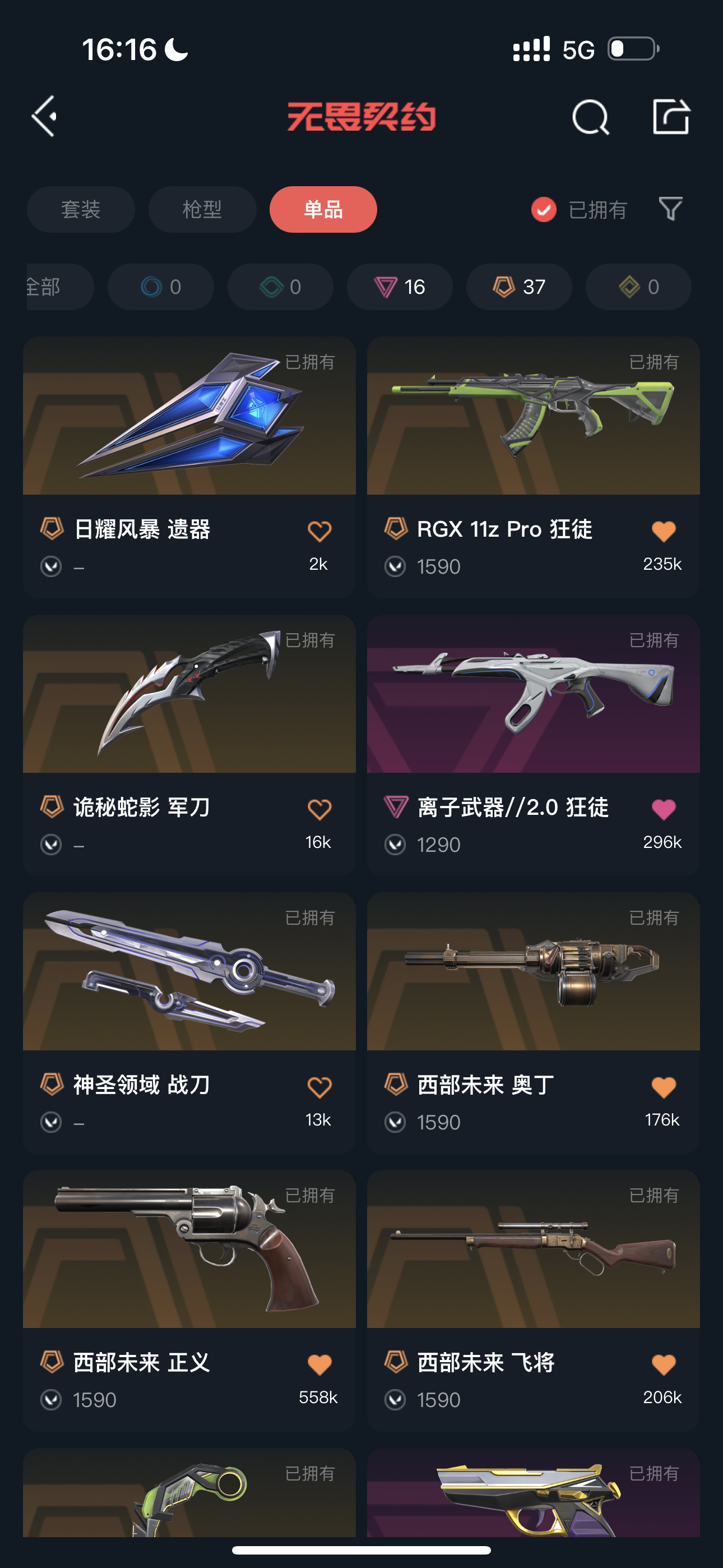Switch to the 套装 tab
The height and width of the screenshot is (1568, 723).
(x=81, y=209)
